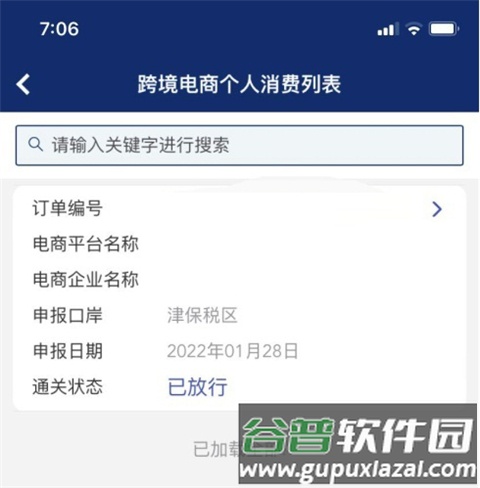
Task: Tap the chevron next to 订单编号
Action: [x=437, y=209]
